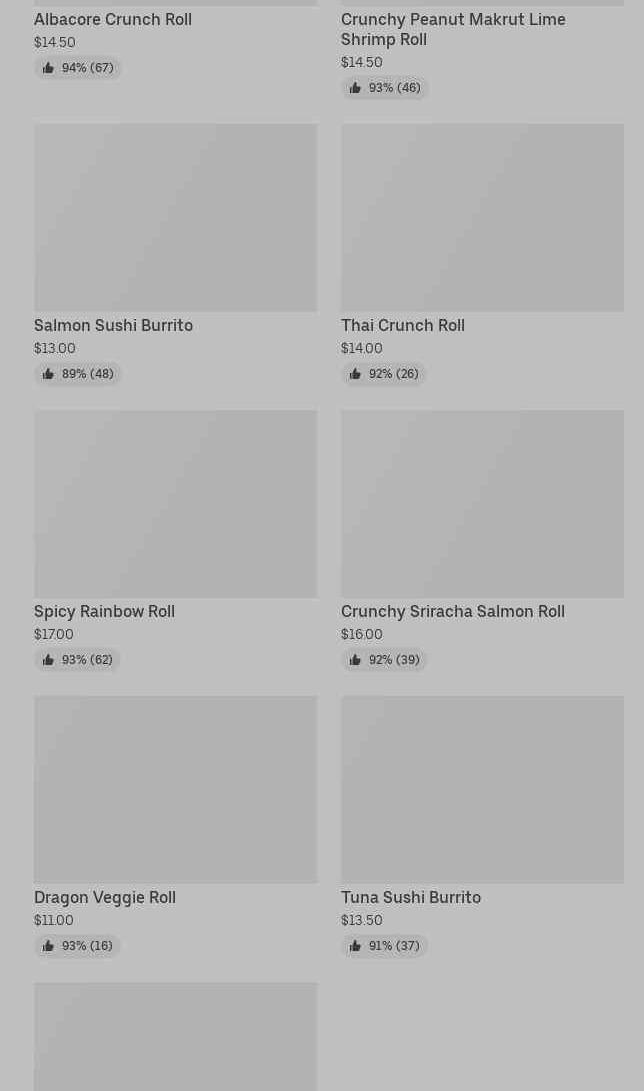Open Crunchy Sriracha Salmon Roll details
644x1091 pixels.
point(482,540)
